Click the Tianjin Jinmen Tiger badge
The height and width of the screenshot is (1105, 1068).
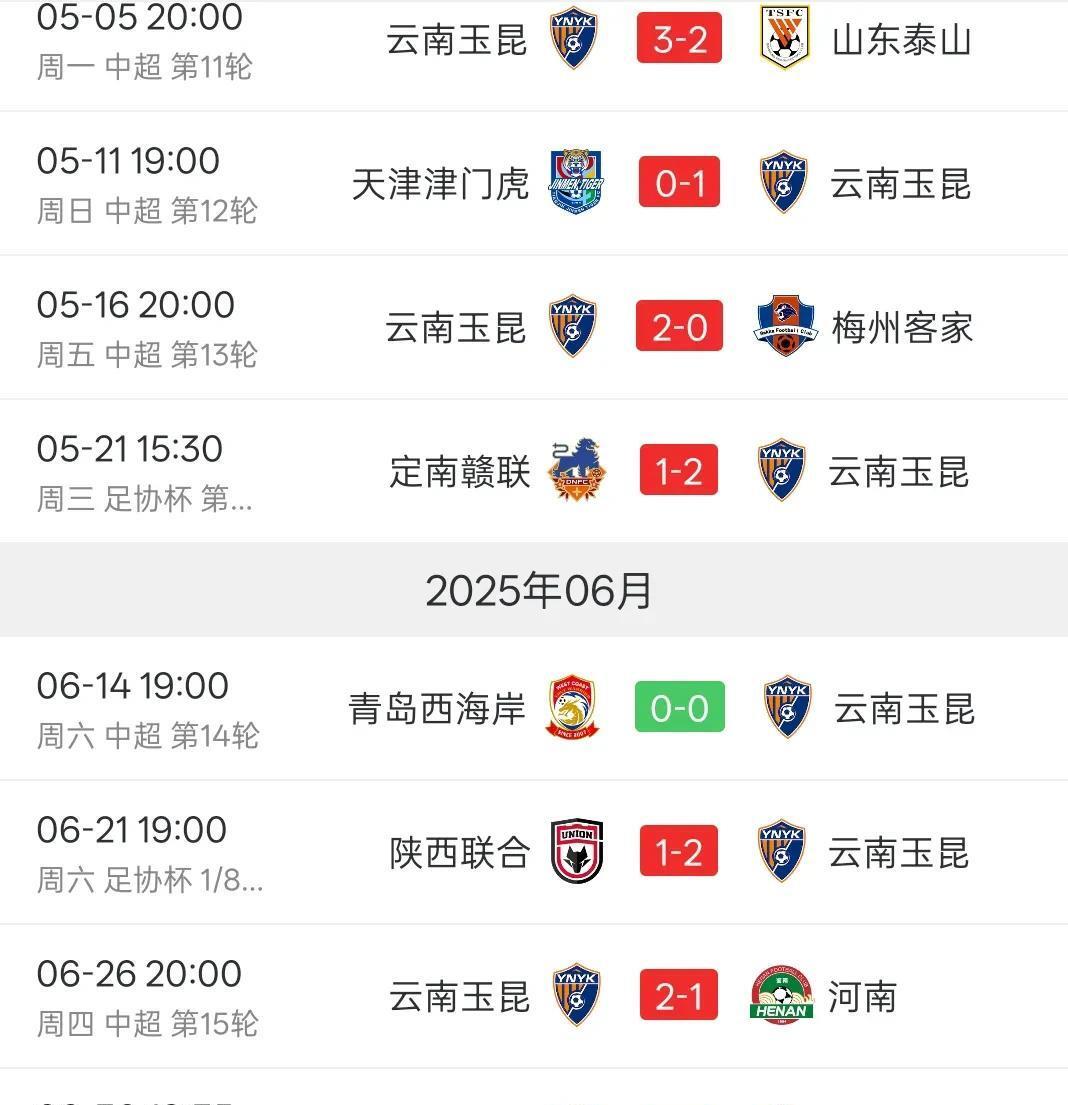pyautogui.click(x=575, y=183)
